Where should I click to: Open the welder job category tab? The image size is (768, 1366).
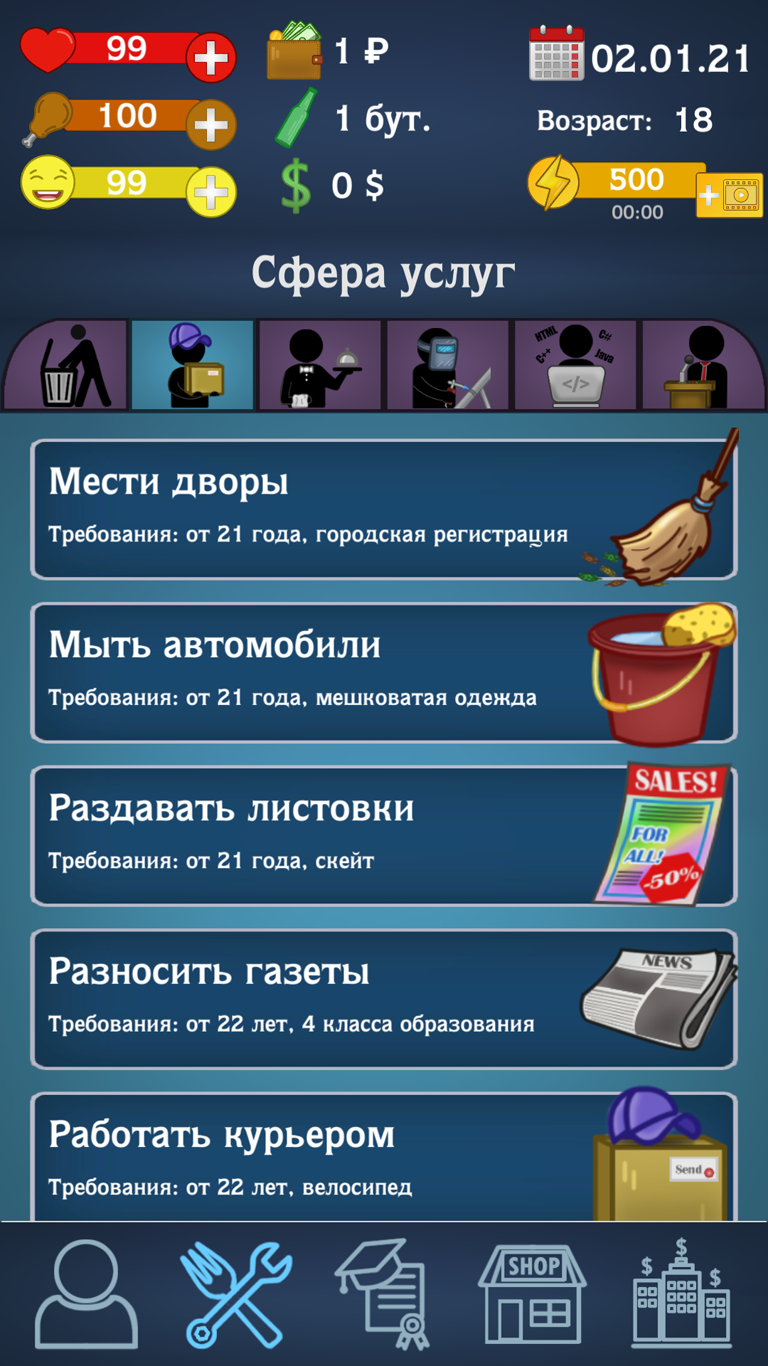pyautogui.click(x=448, y=365)
